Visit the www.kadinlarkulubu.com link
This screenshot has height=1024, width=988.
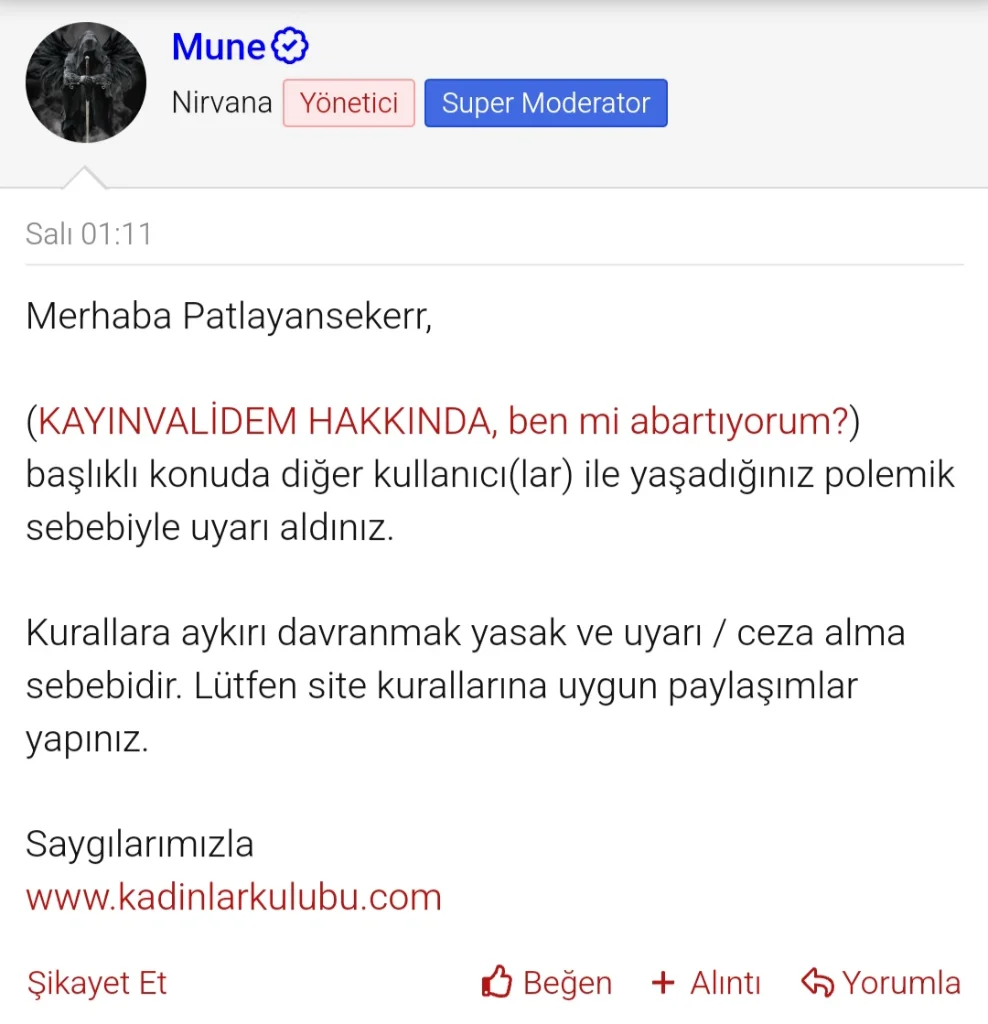[233, 896]
